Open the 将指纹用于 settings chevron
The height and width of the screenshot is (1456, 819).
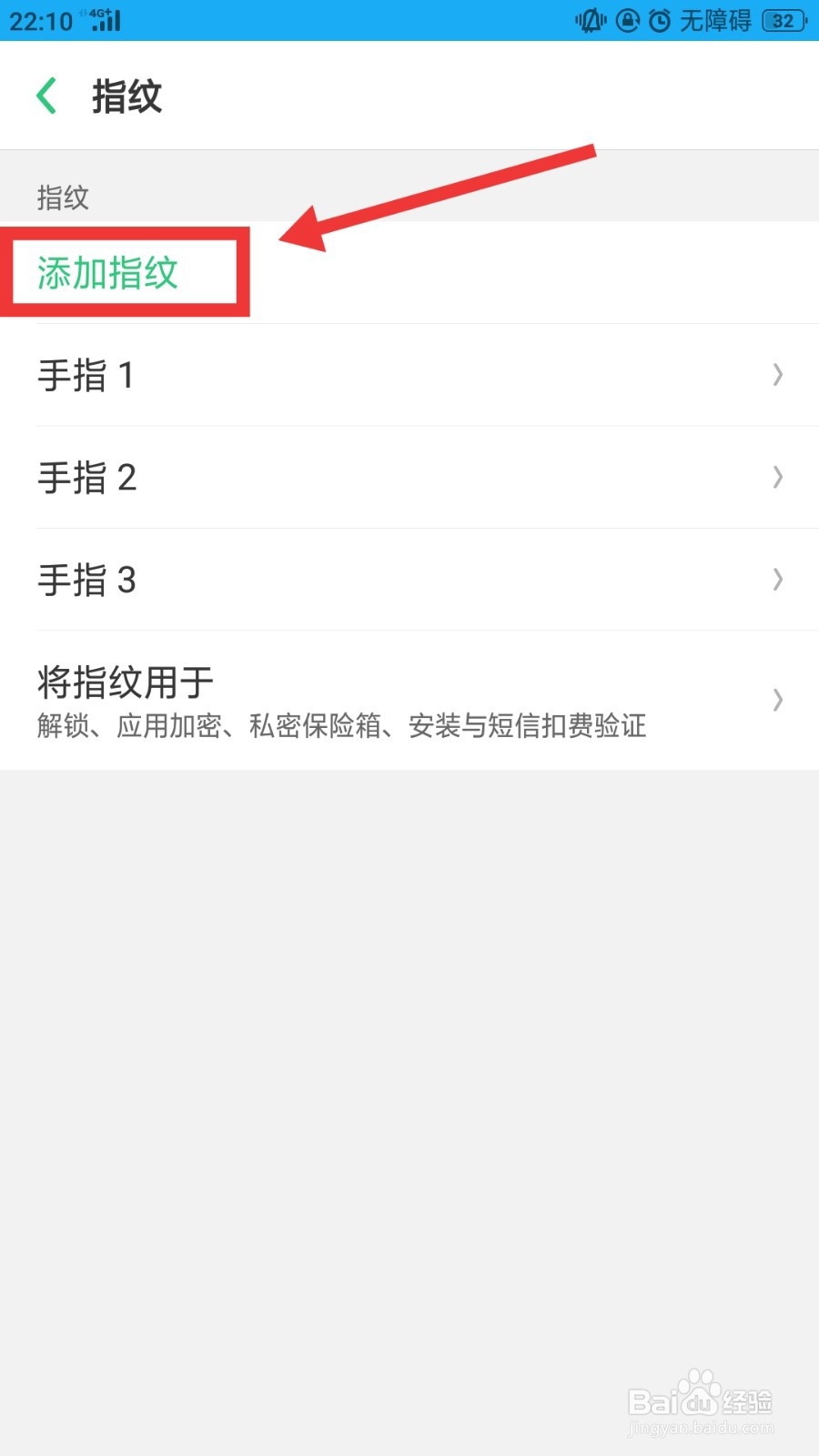(x=778, y=701)
